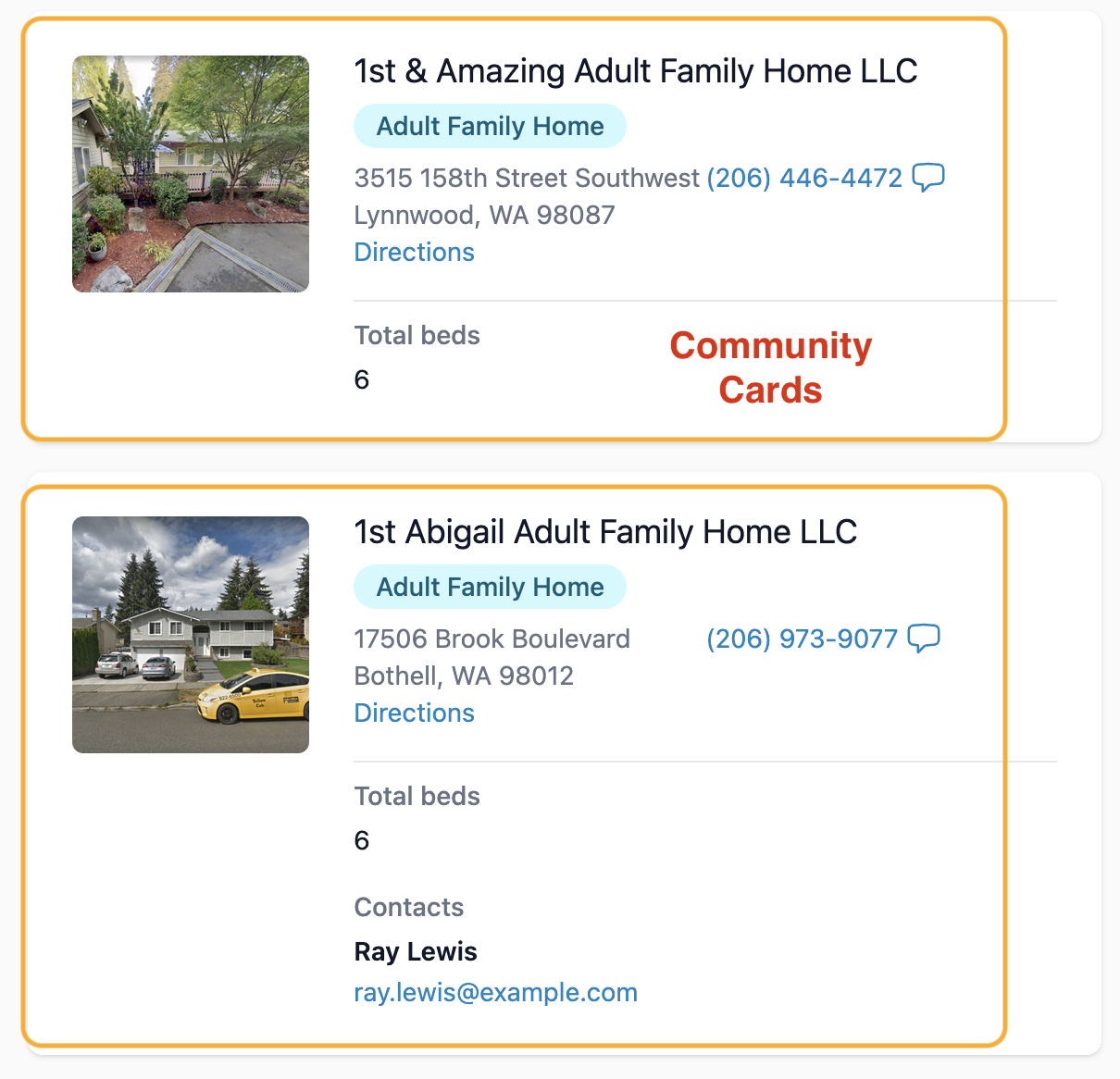Get directions to 17506 Brook Boulevard

(414, 713)
